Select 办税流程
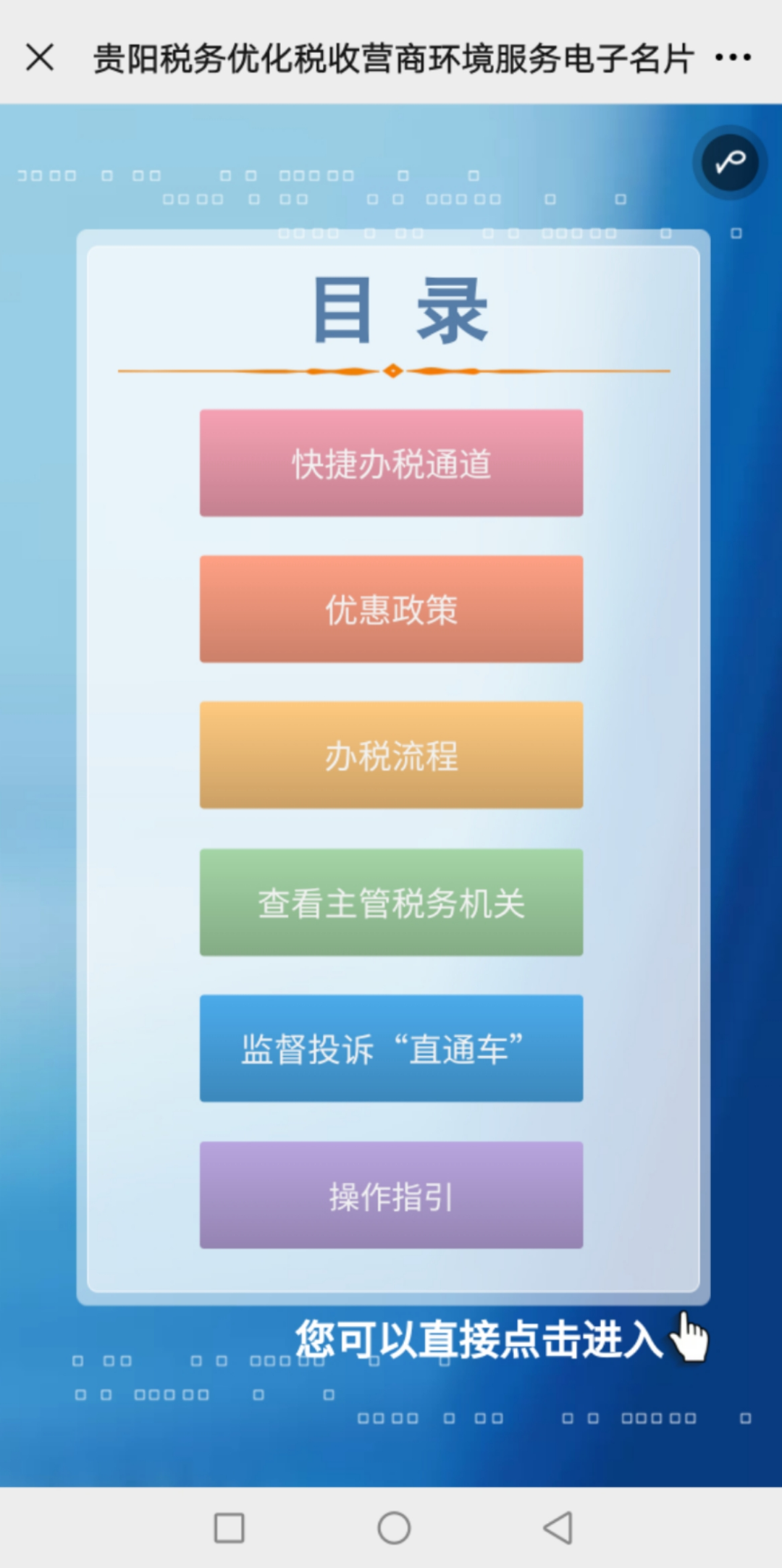This screenshot has height=1568, width=782. point(391,755)
